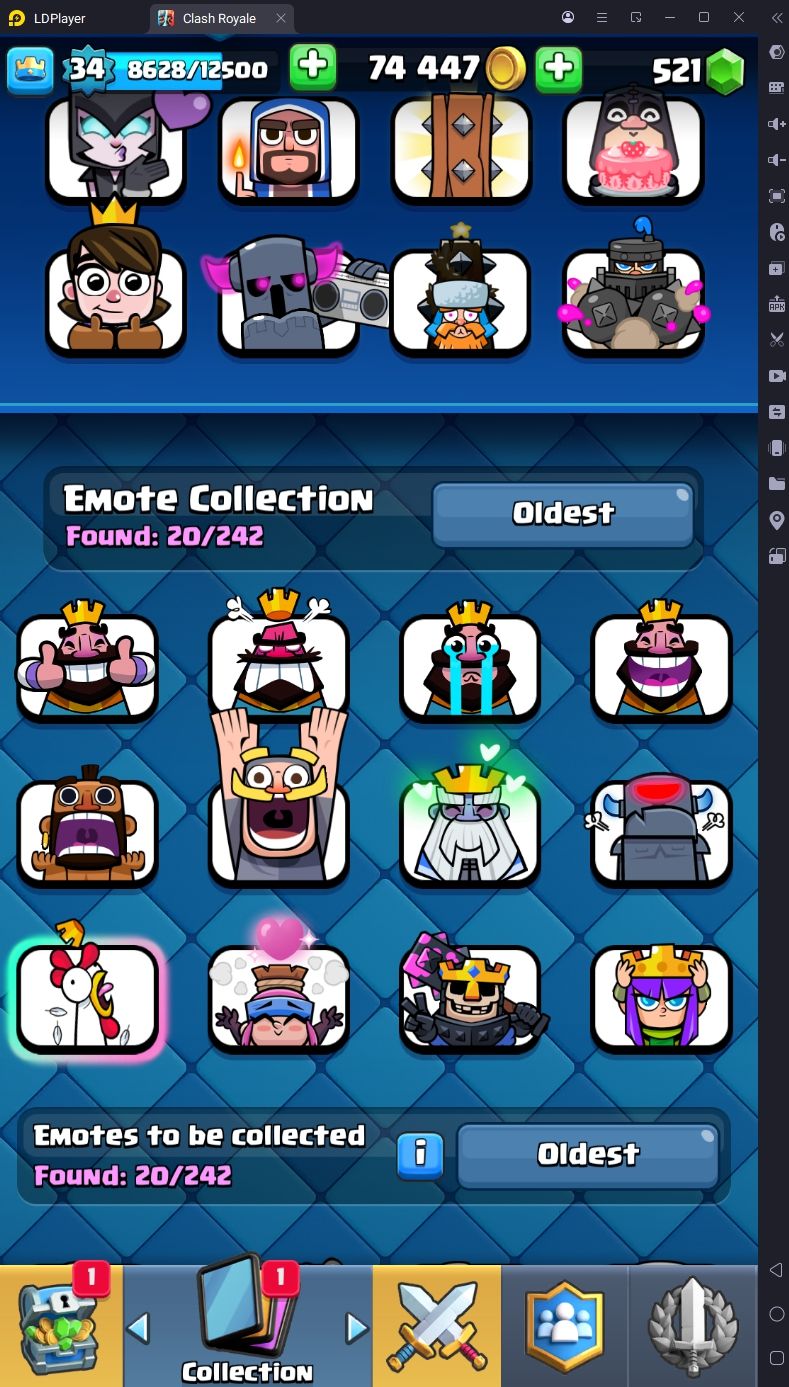Select the chicken emote
Screen dimensions: 789x1387
88,996
